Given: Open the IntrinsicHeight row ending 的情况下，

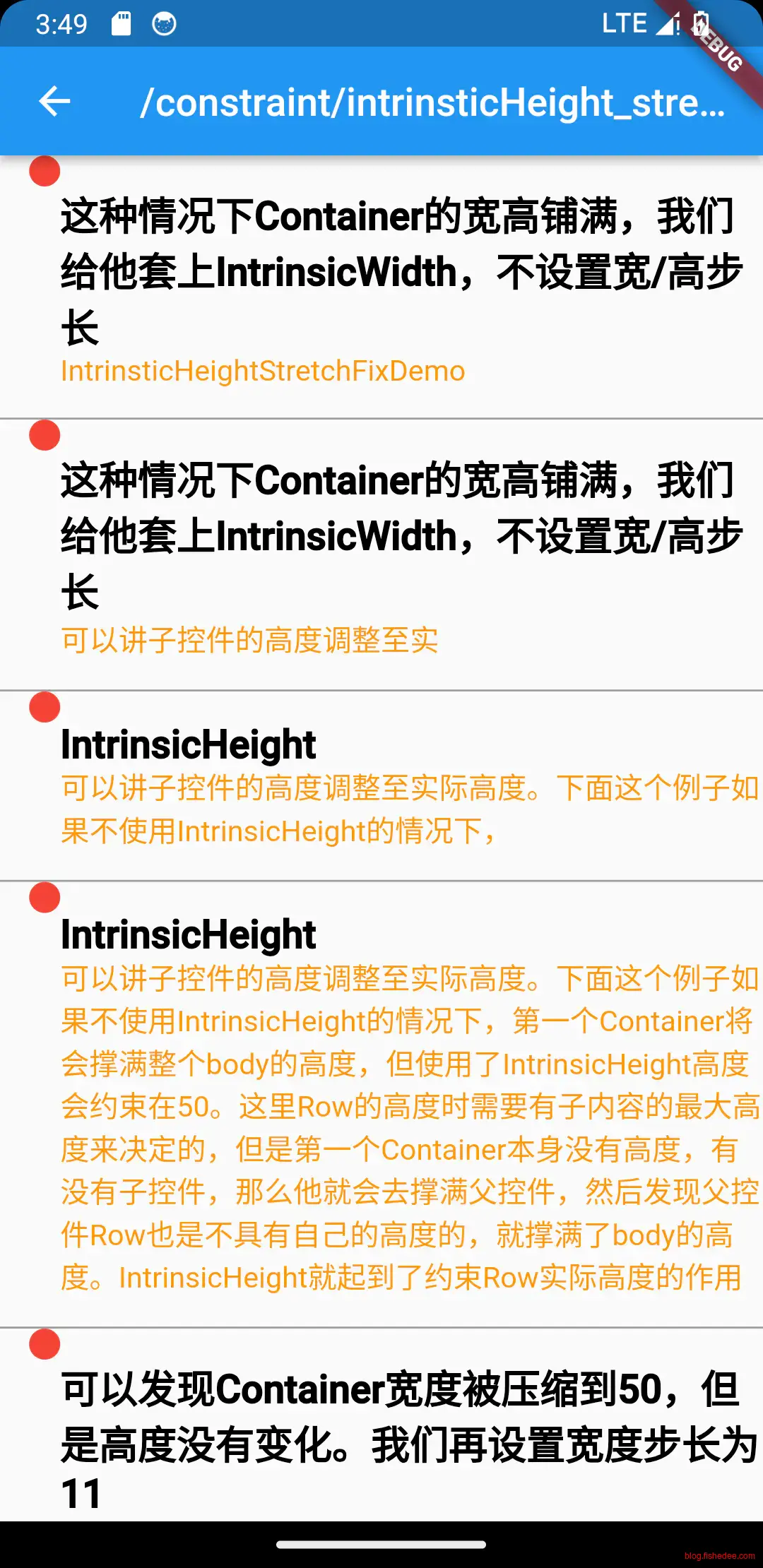Looking at the screenshot, I should pos(381,787).
